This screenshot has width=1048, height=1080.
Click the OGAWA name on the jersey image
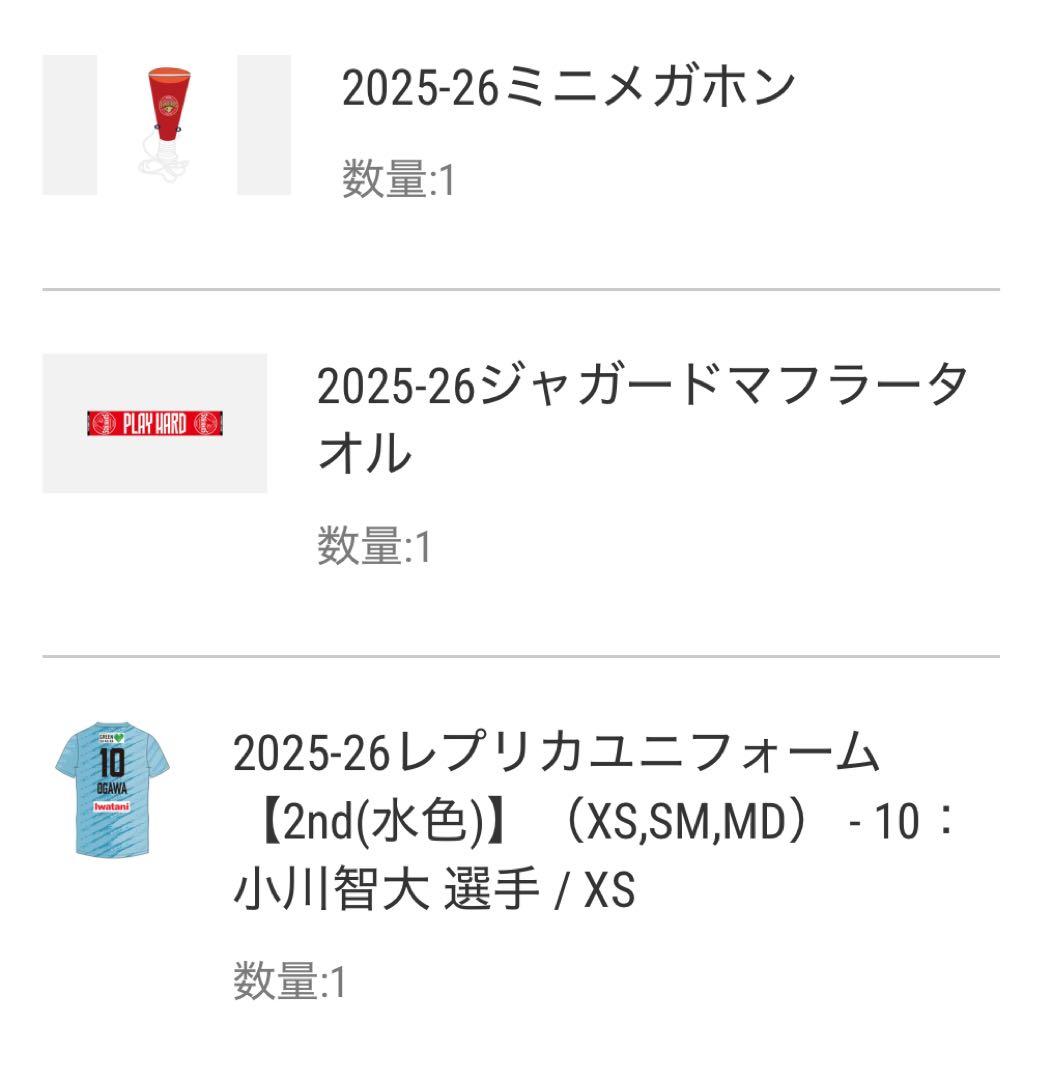112,787
